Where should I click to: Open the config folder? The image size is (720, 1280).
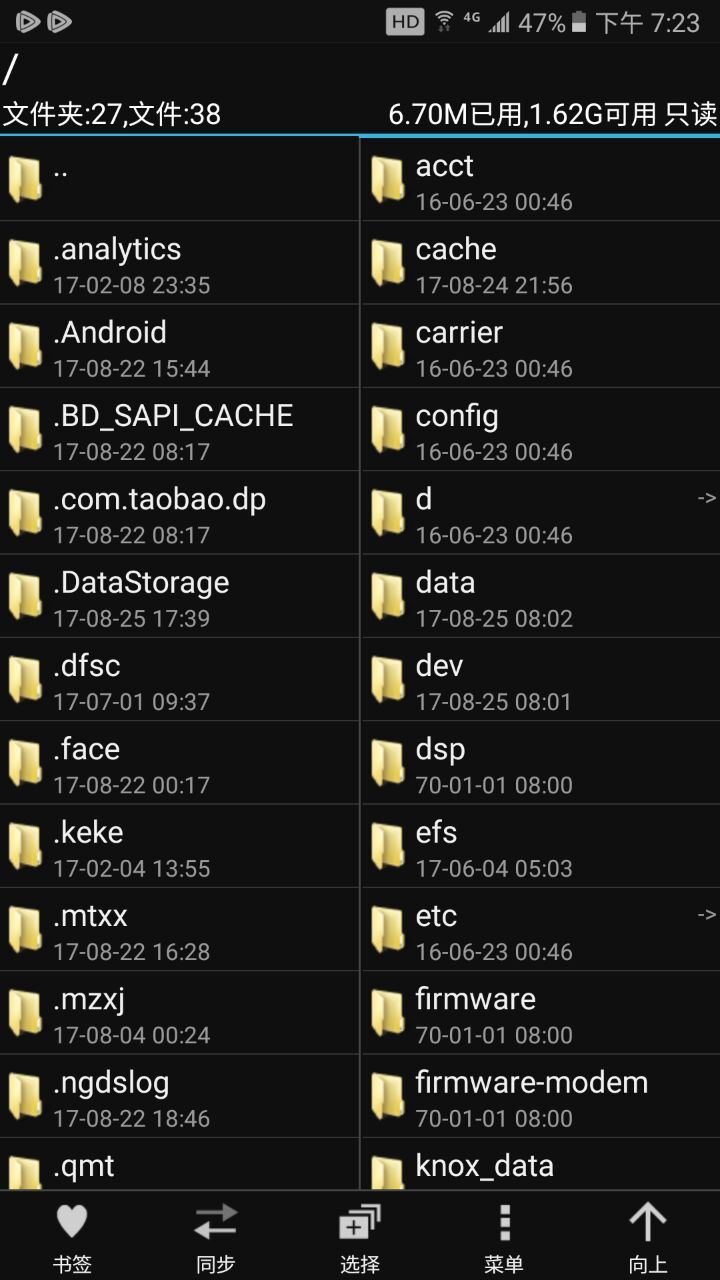point(540,430)
